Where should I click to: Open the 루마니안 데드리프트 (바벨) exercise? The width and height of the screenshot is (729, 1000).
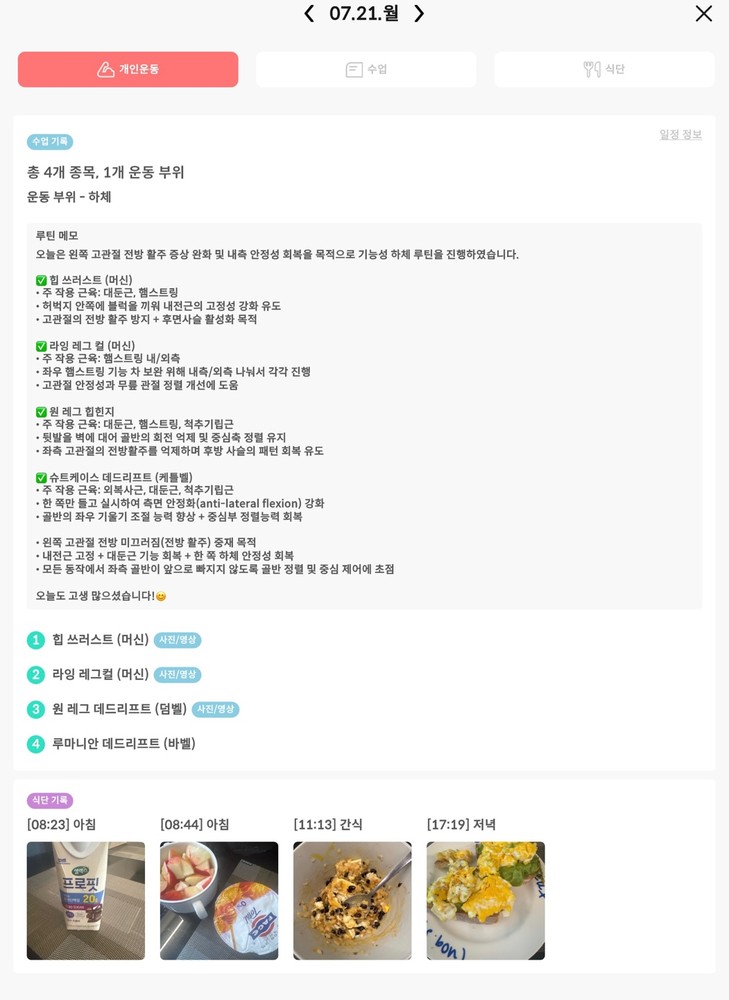tap(123, 744)
